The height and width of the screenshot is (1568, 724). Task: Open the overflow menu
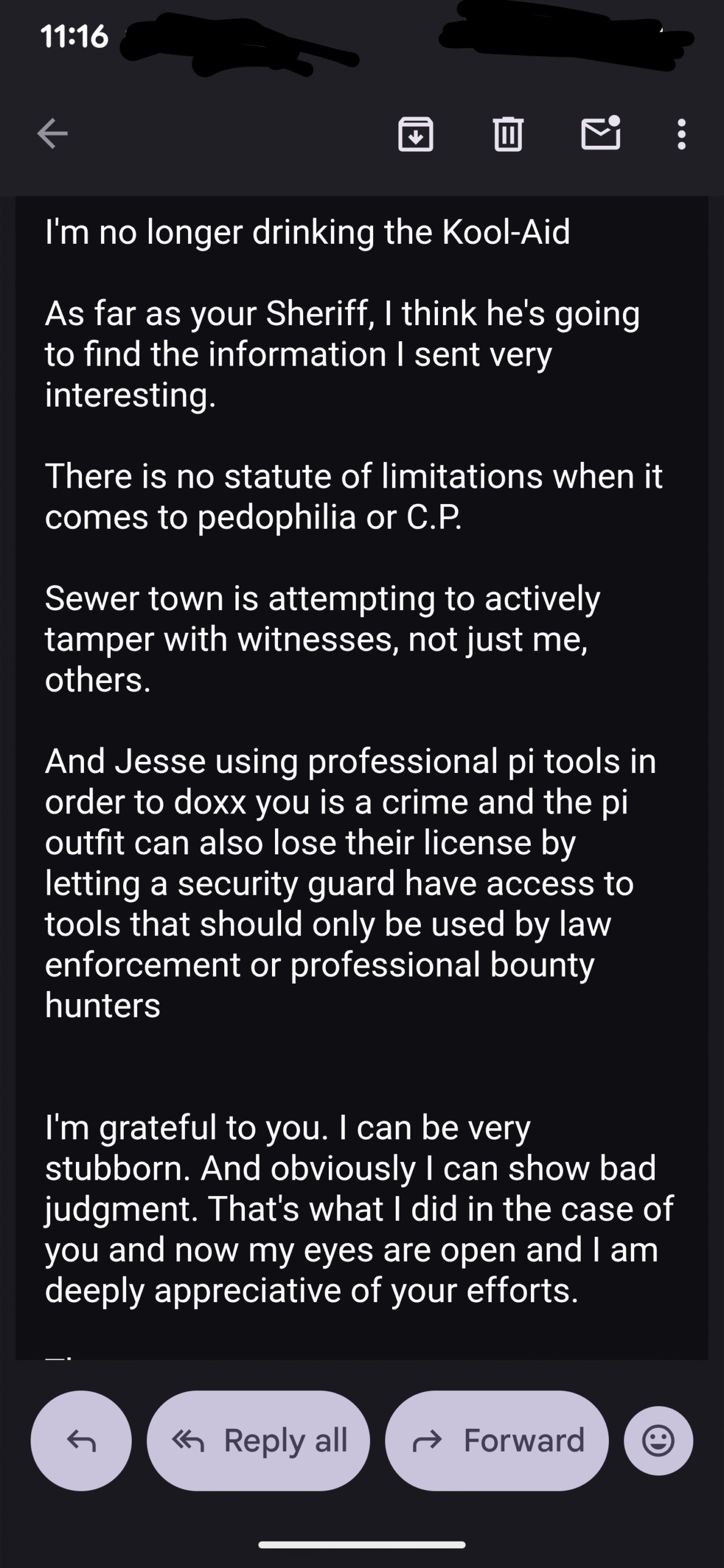click(x=681, y=134)
